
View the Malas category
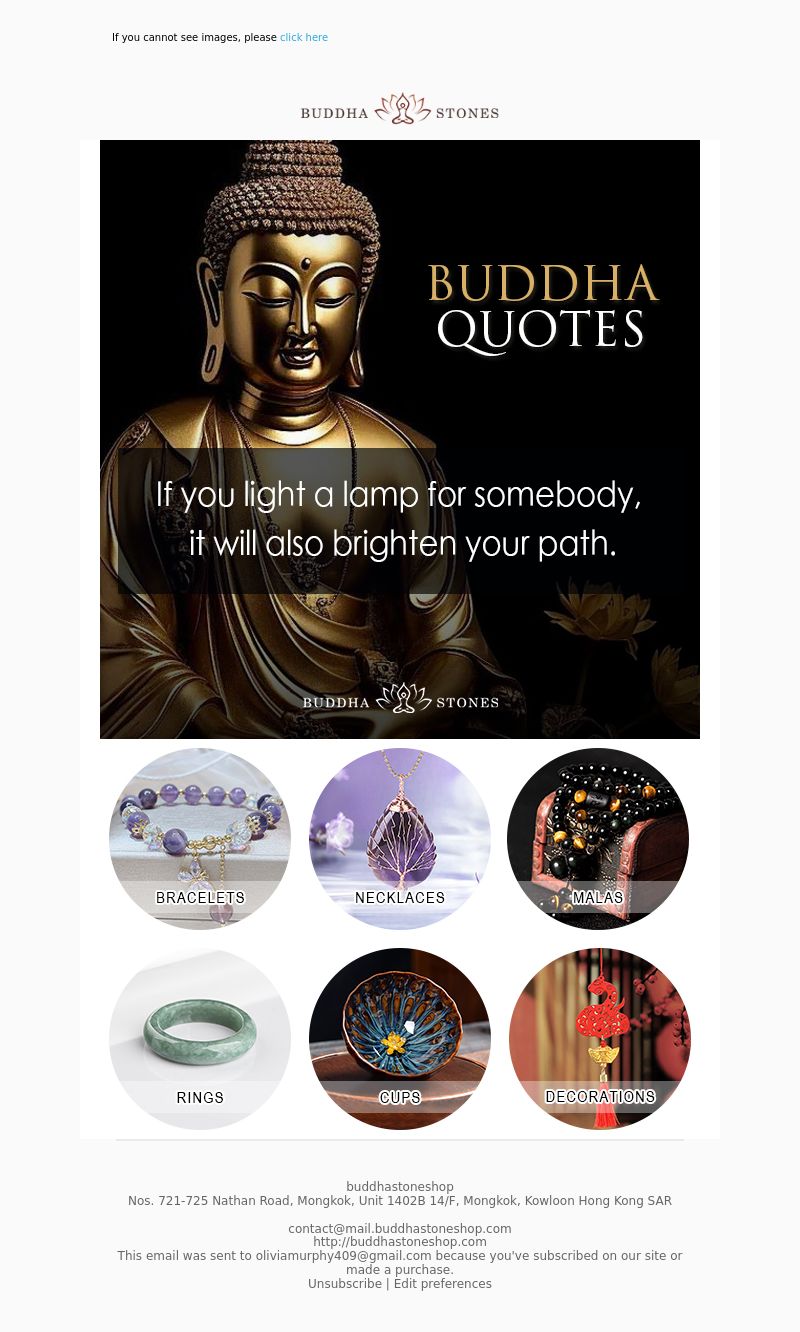[598, 839]
